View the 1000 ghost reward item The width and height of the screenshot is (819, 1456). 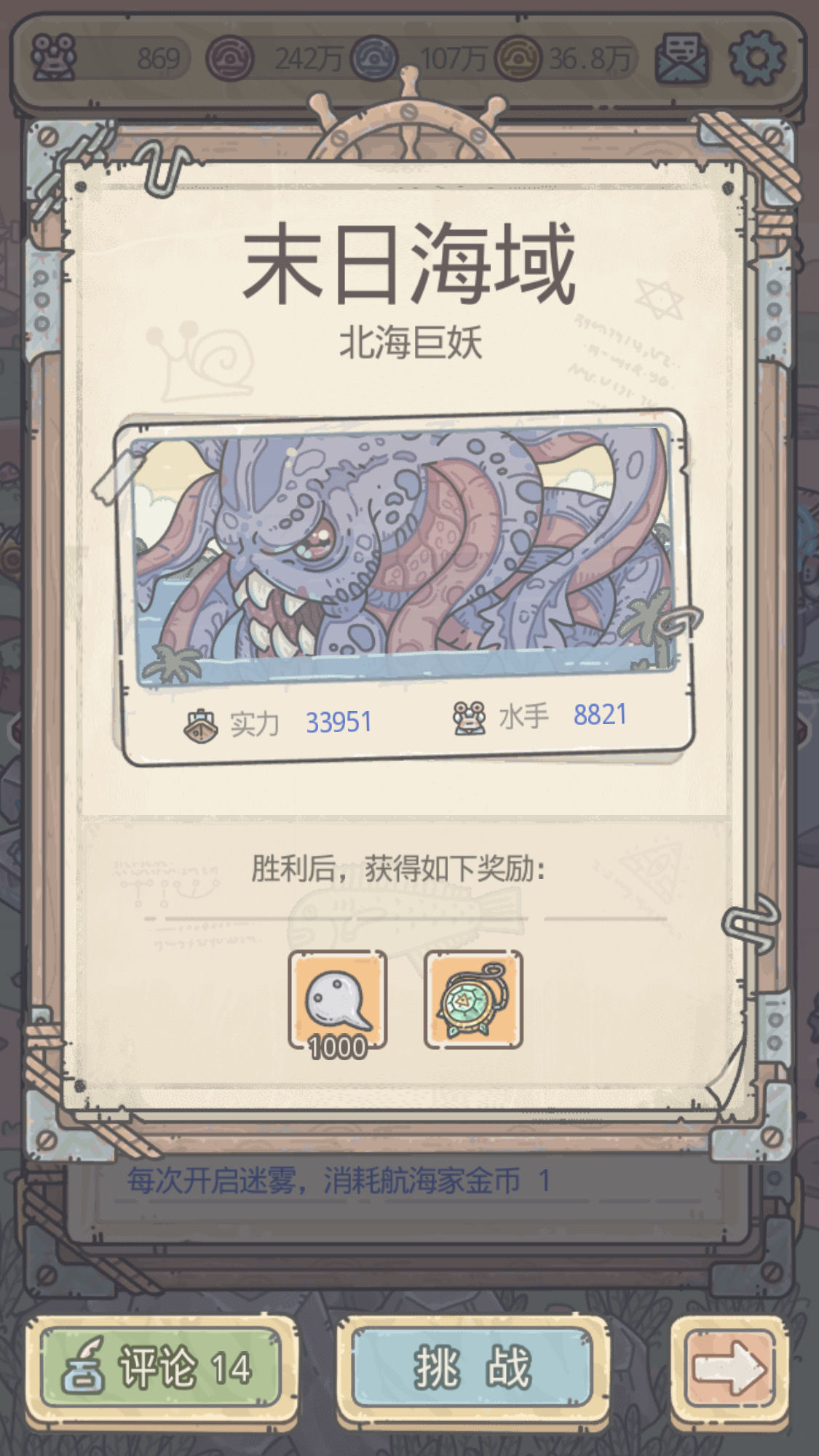[338, 1000]
